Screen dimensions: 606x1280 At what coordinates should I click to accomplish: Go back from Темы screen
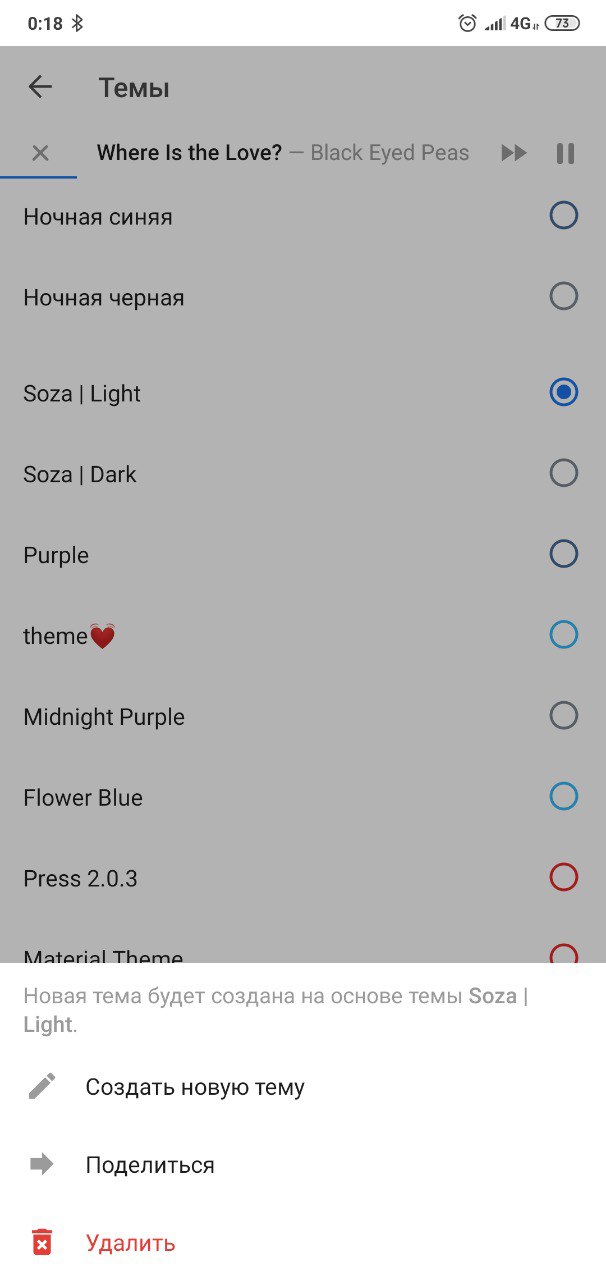pyautogui.click(x=40, y=88)
